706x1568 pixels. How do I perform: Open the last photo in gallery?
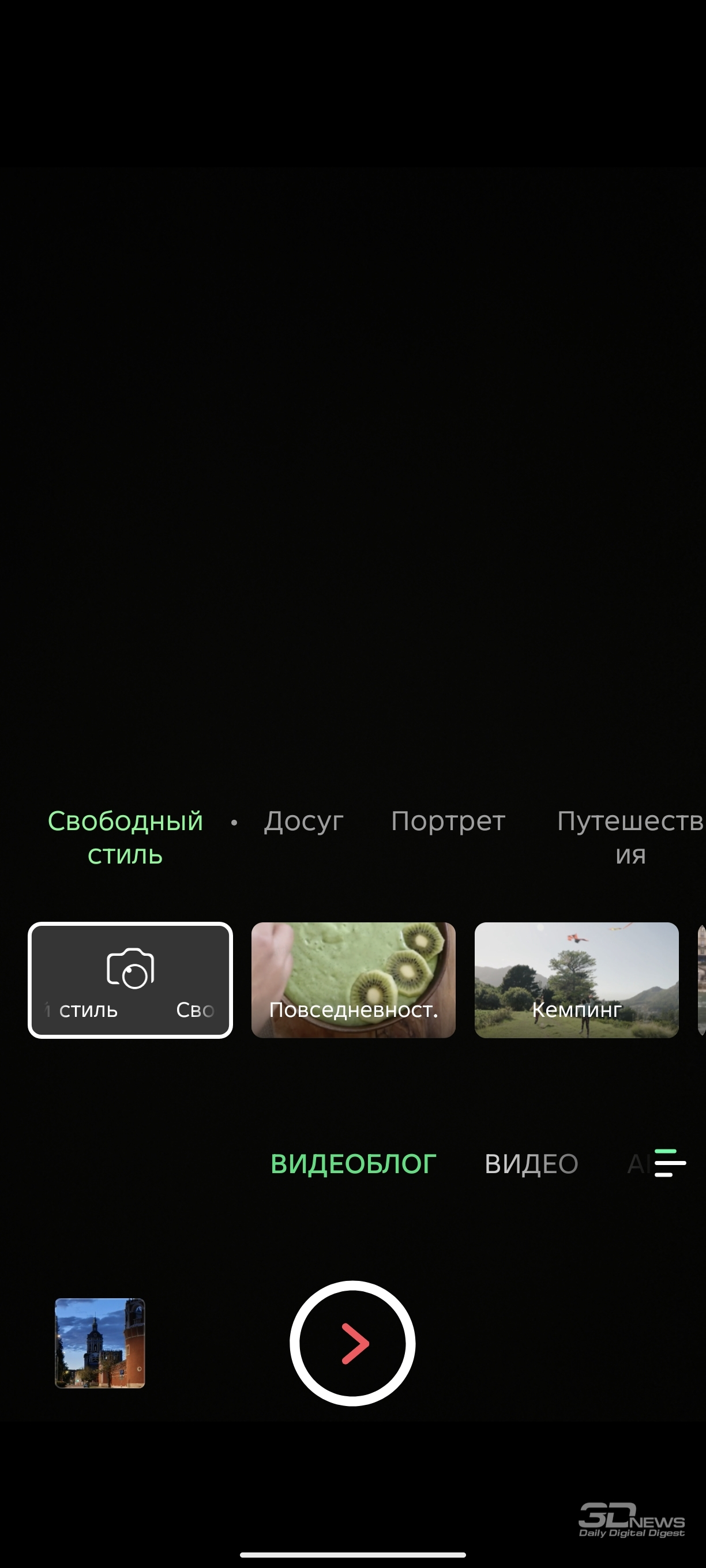tap(100, 1343)
